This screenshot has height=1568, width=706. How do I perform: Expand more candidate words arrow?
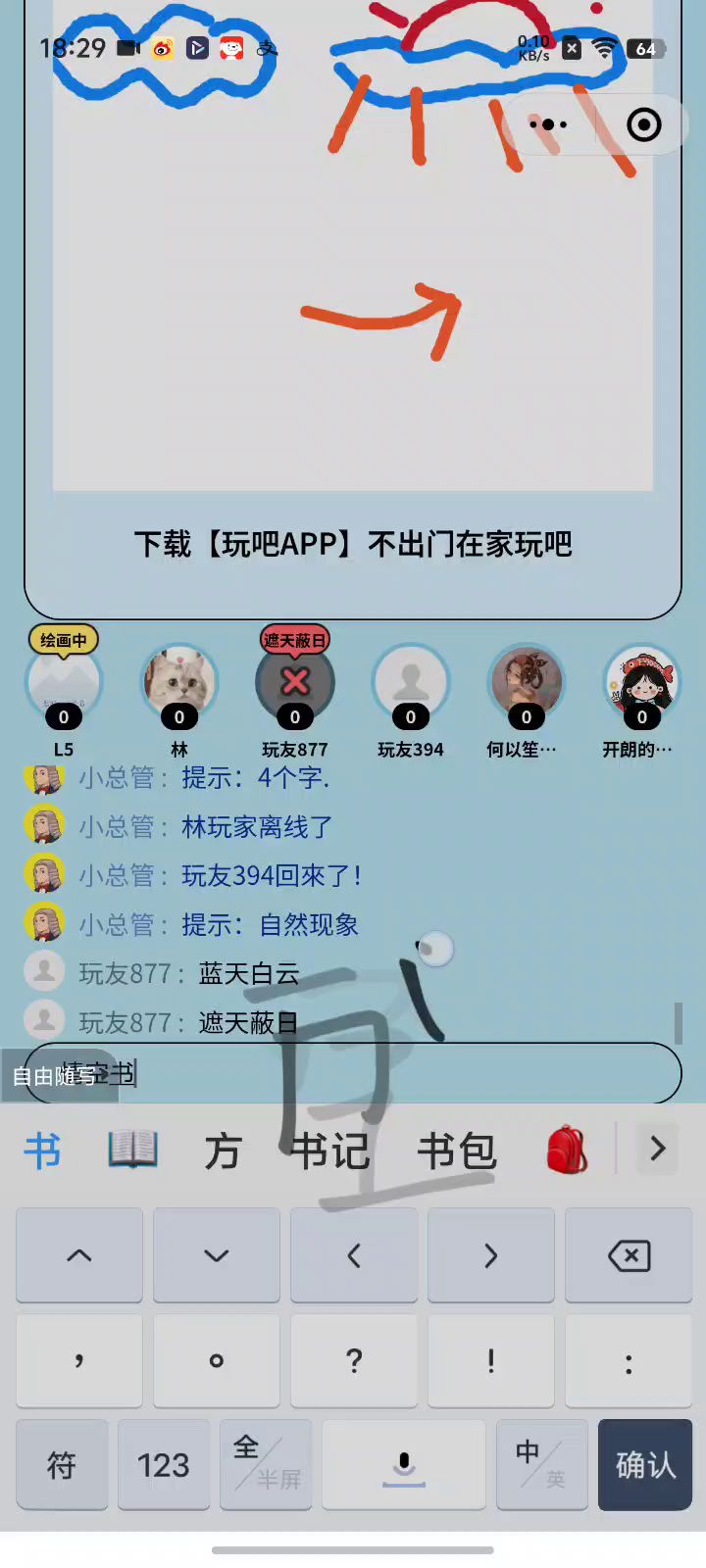point(657,1149)
